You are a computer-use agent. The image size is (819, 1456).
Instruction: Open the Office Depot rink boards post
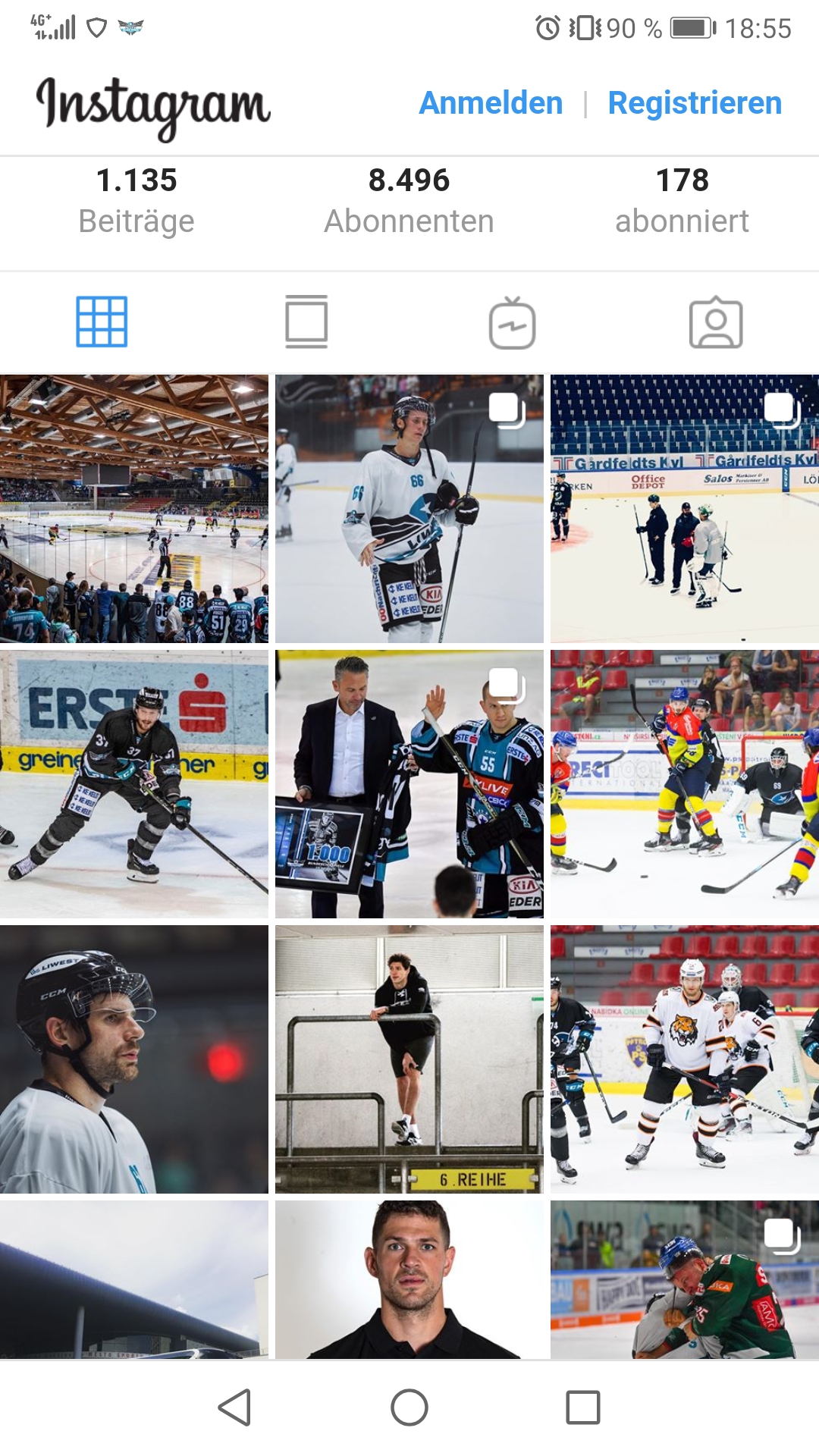tap(684, 508)
